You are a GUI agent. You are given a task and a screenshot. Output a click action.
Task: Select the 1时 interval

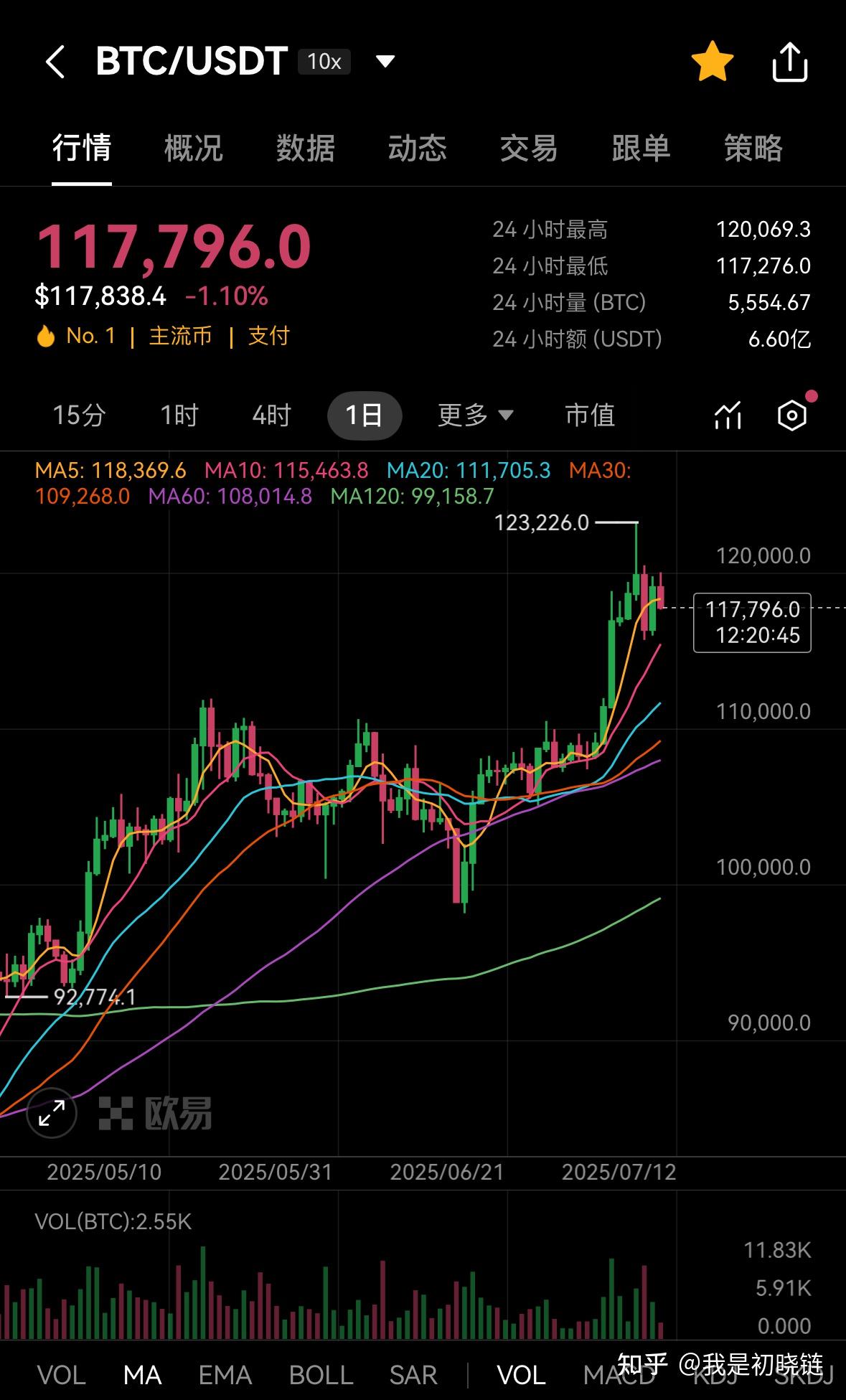pos(179,415)
